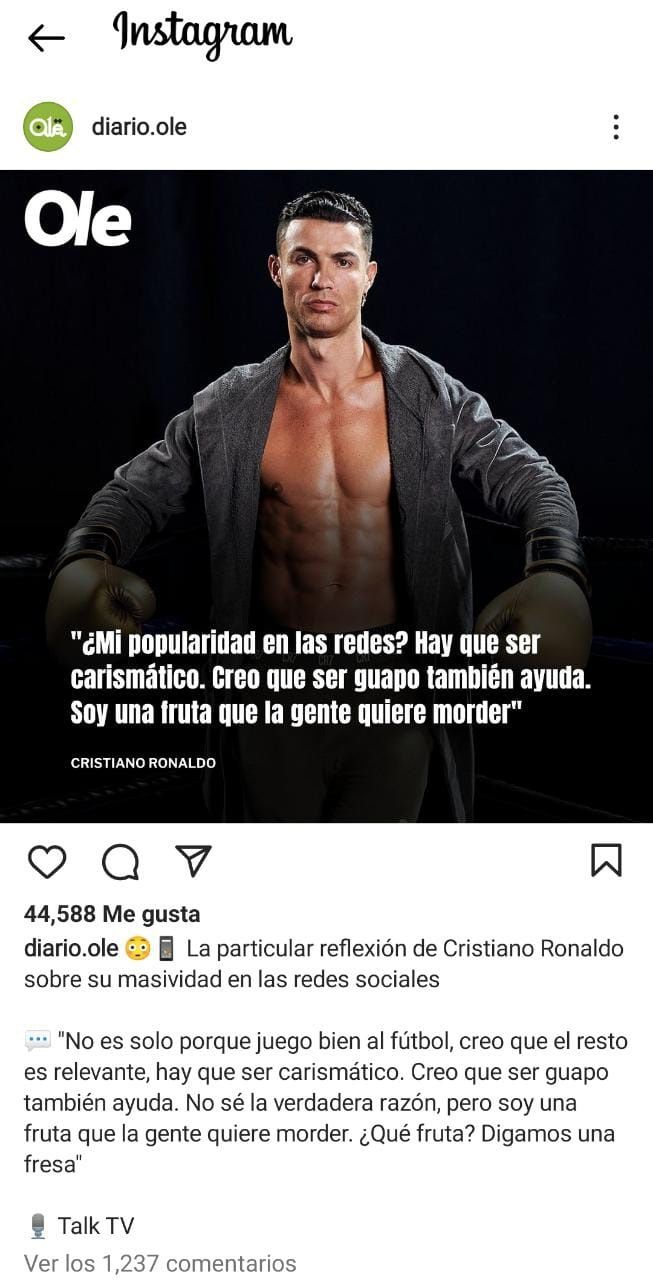
Task: Open the comment icon under the post
Action: coord(120,861)
